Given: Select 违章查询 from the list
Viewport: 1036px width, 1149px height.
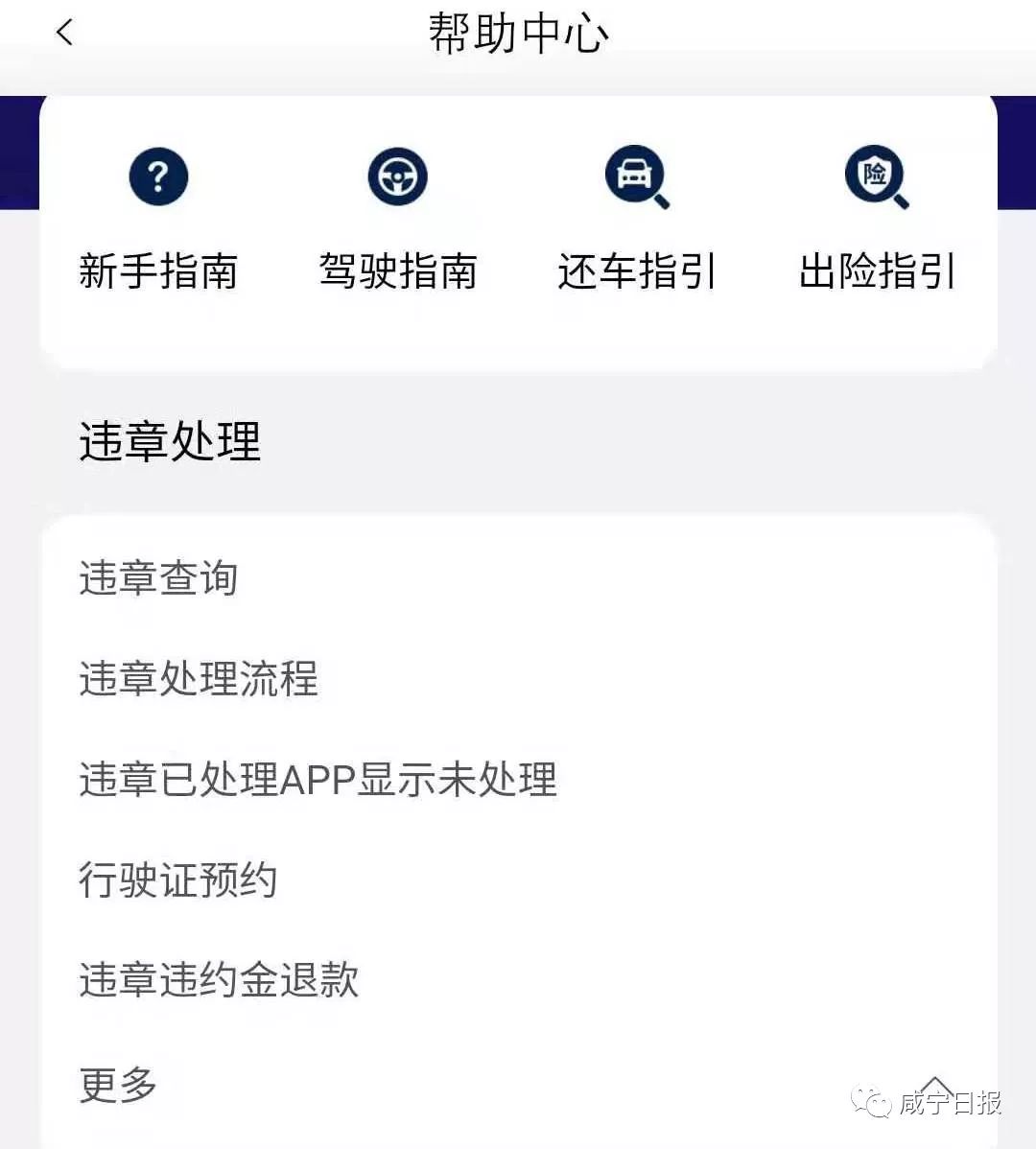Looking at the screenshot, I should [x=158, y=578].
